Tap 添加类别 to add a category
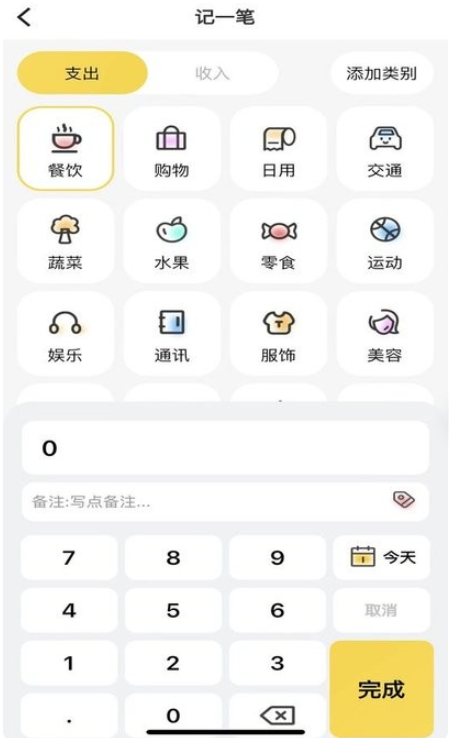 pos(381,73)
